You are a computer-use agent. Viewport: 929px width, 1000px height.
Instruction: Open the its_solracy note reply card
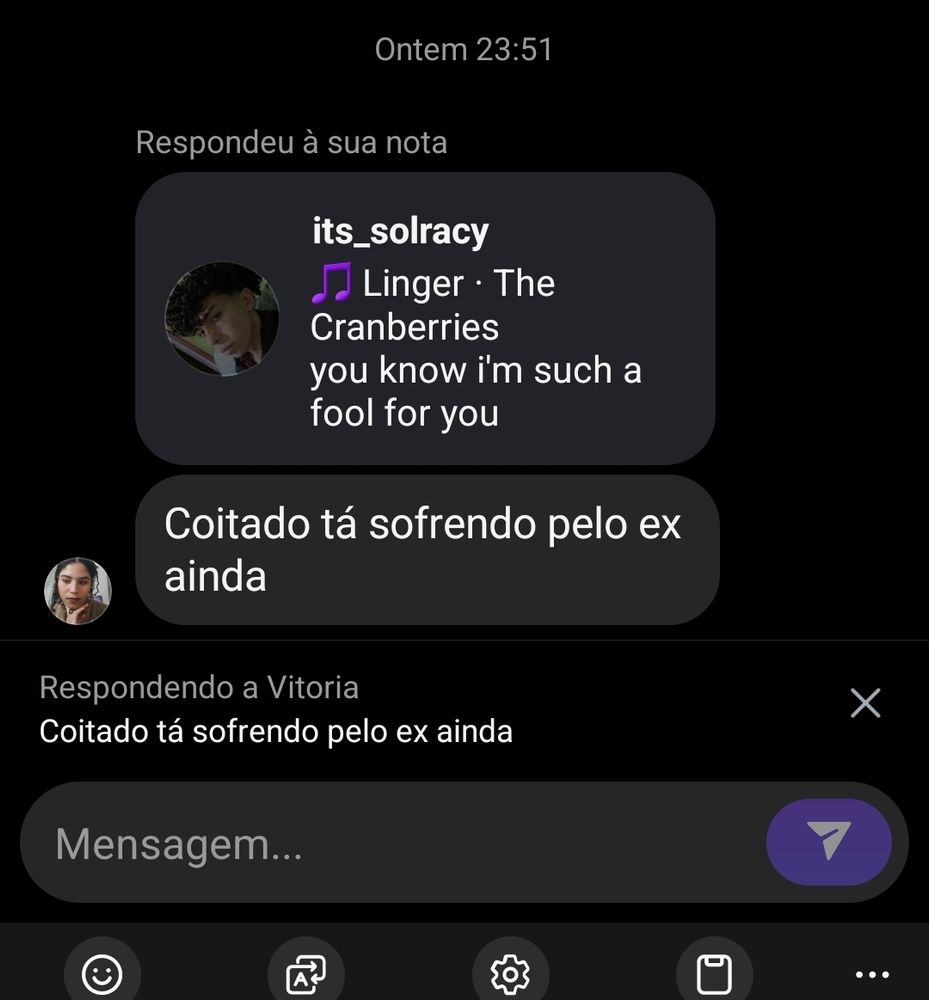[425, 318]
